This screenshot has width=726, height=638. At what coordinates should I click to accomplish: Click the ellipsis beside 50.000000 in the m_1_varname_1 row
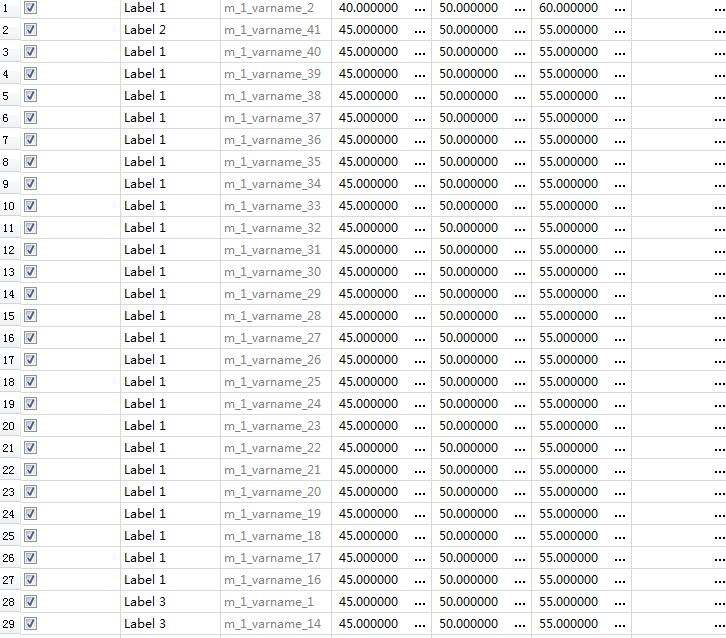pyautogui.click(x=519, y=603)
